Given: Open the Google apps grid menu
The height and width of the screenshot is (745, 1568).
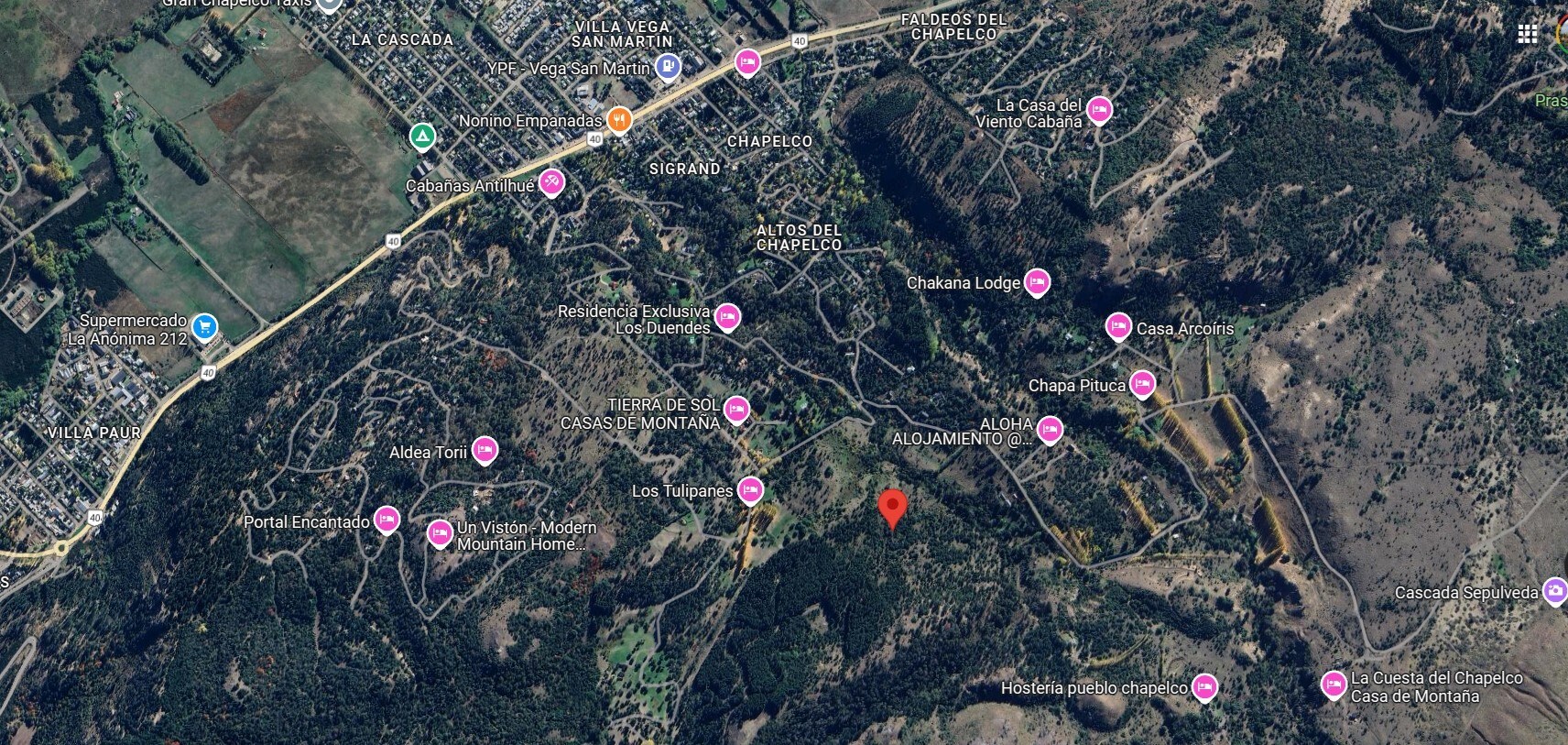Looking at the screenshot, I should coord(1527,34).
